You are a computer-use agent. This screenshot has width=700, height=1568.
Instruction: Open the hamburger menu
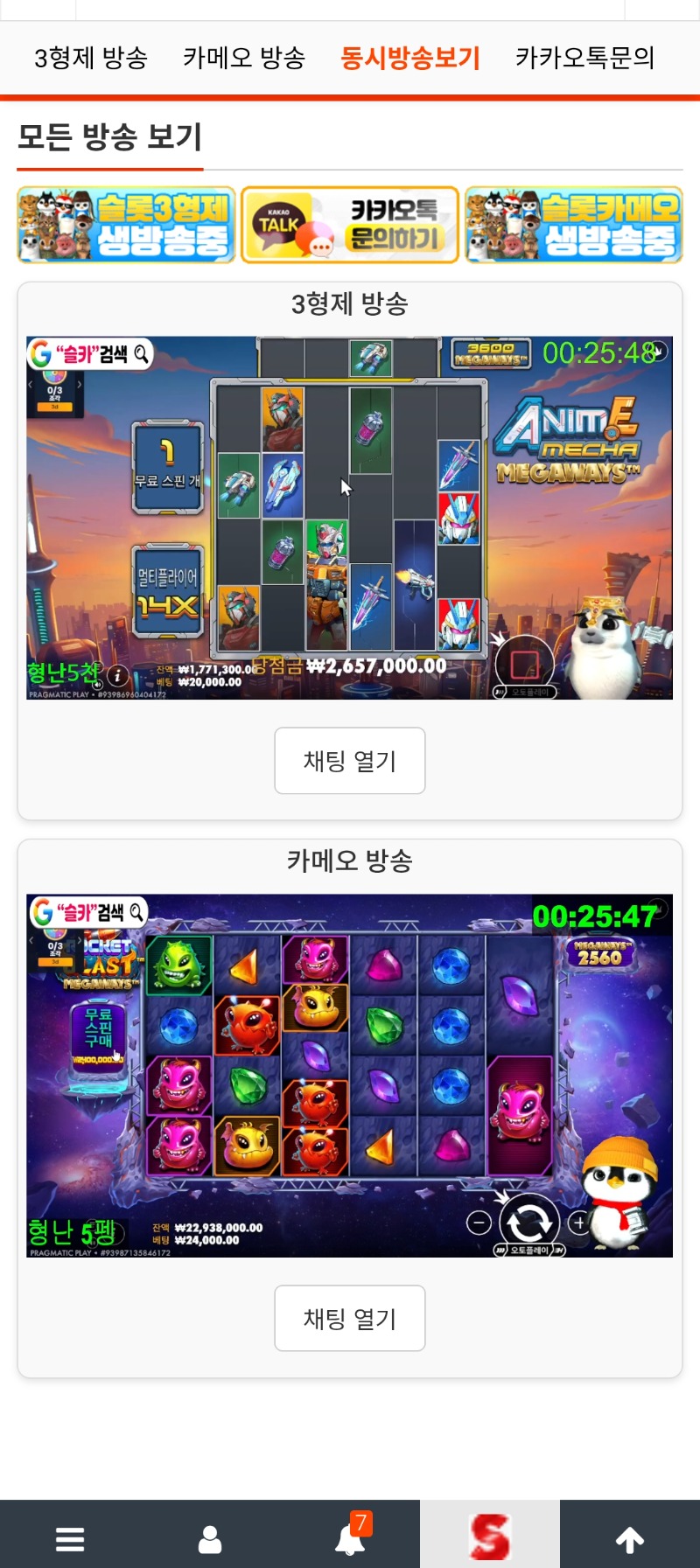click(x=70, y=1539)
